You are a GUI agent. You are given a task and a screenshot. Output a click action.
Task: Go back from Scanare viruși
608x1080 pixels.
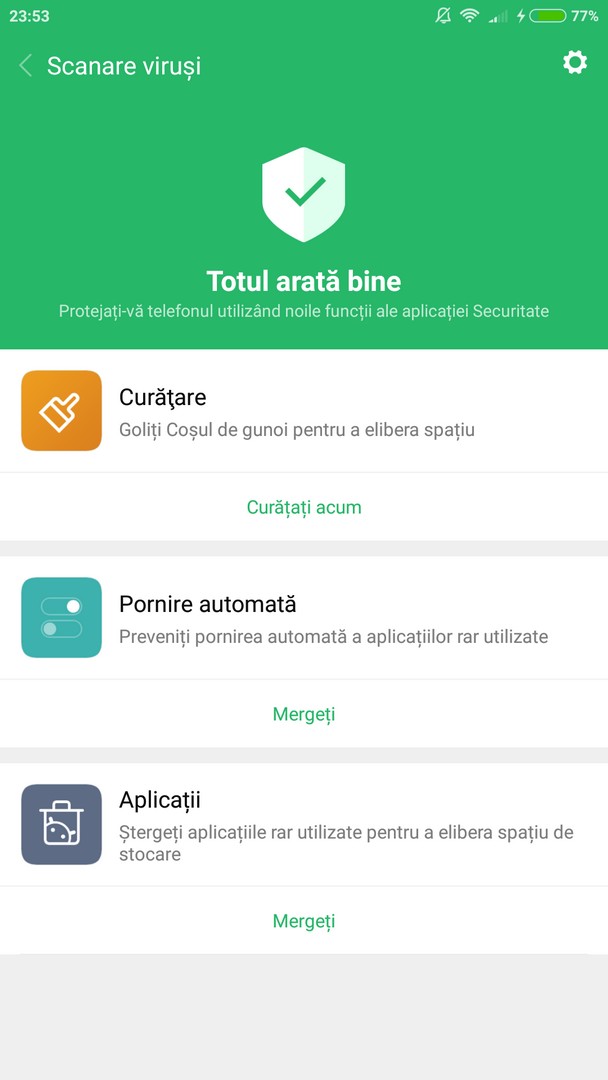(x=26, y=66)
